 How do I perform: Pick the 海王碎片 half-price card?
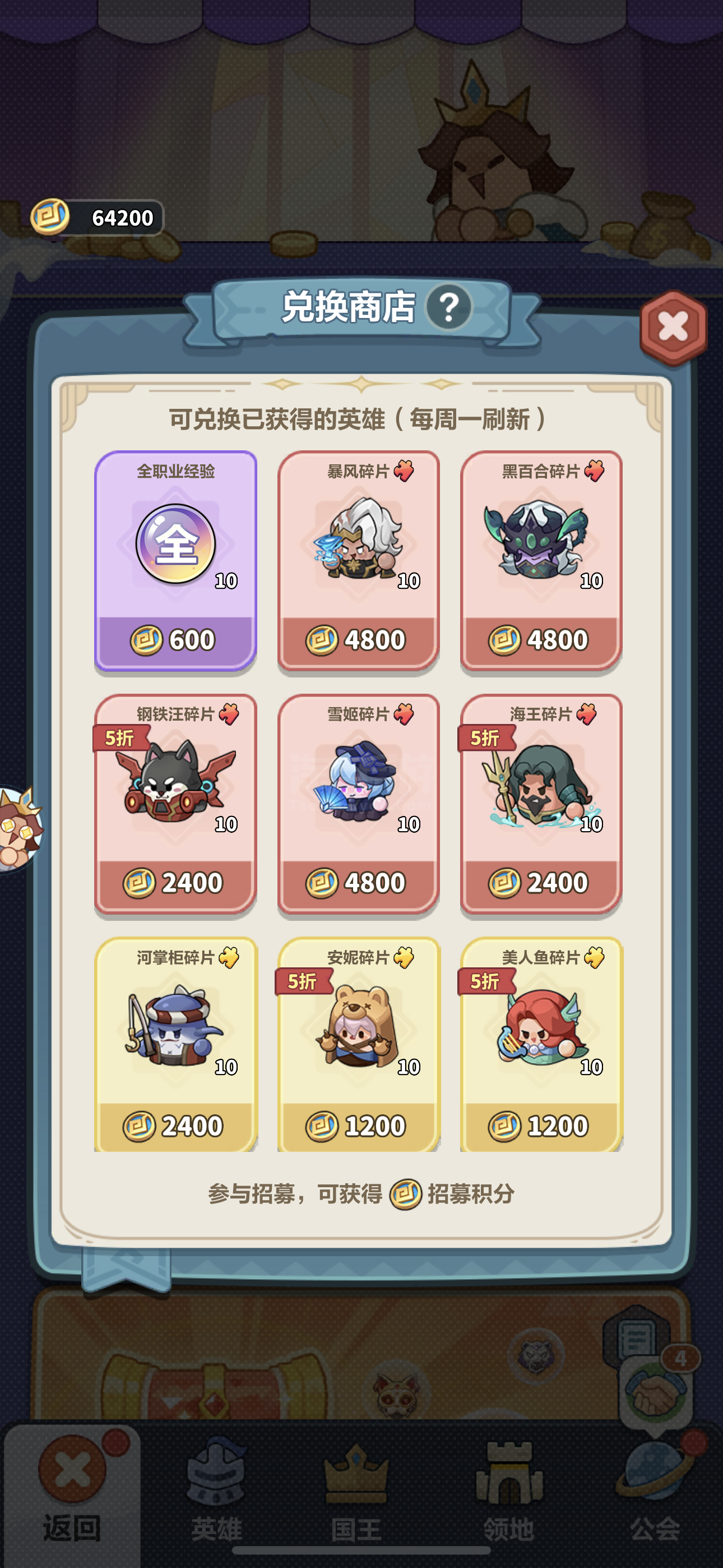pos(540,804)
